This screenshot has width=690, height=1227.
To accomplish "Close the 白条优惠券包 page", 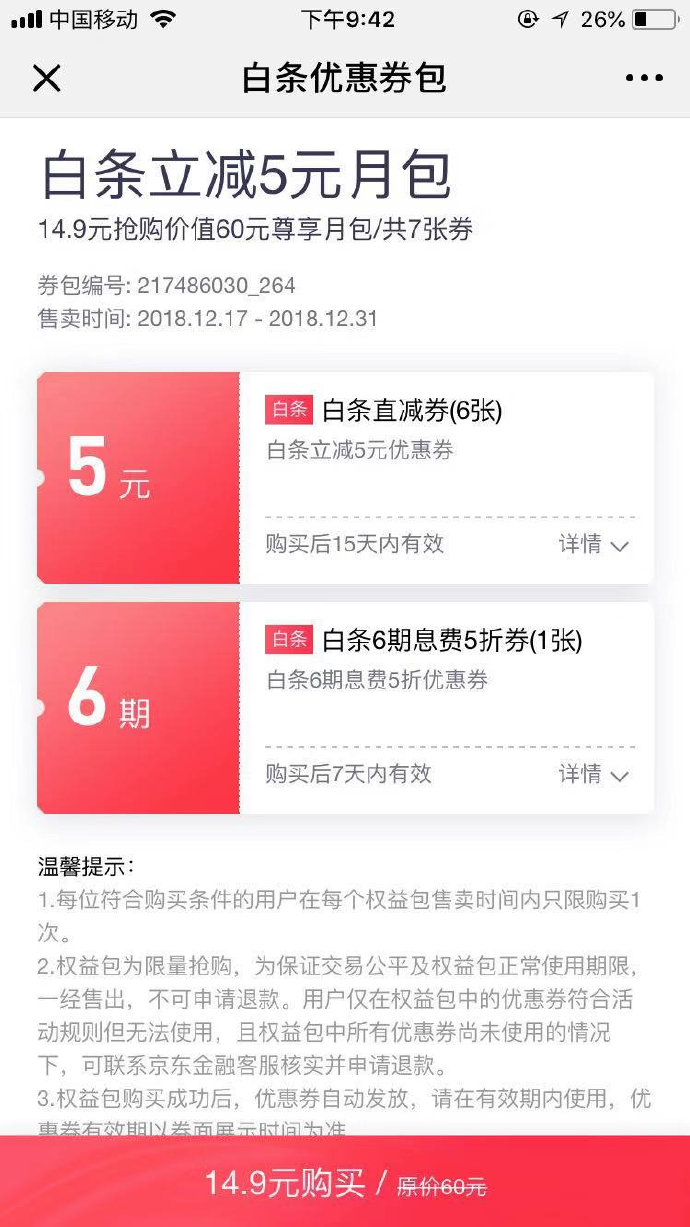I will click(47, 78).
